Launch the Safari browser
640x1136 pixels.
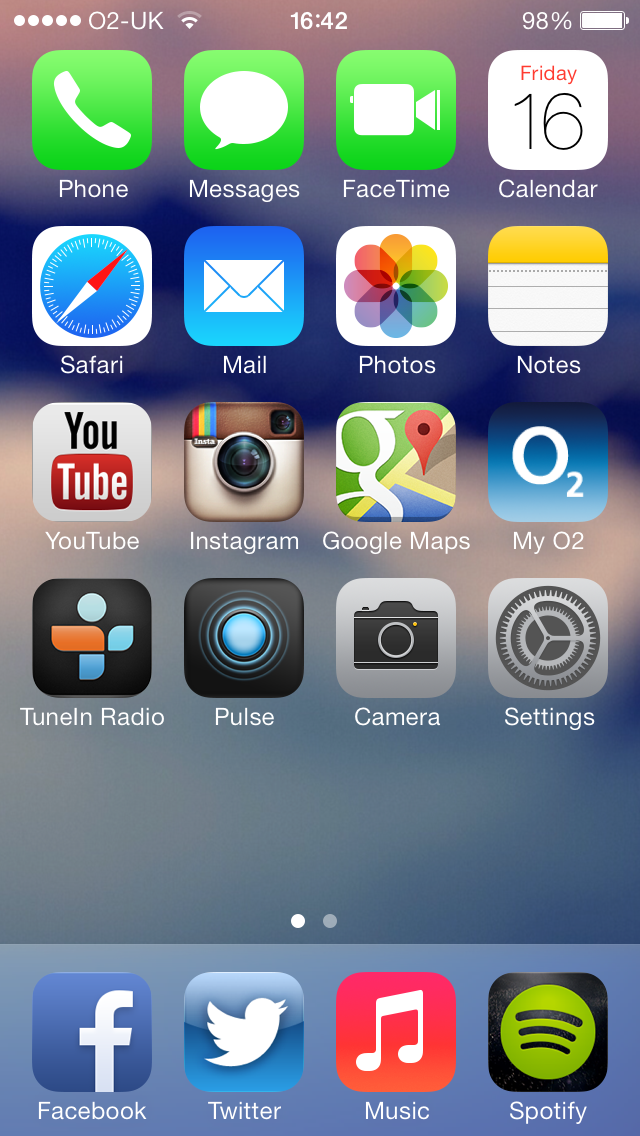(x=92, y=286)
